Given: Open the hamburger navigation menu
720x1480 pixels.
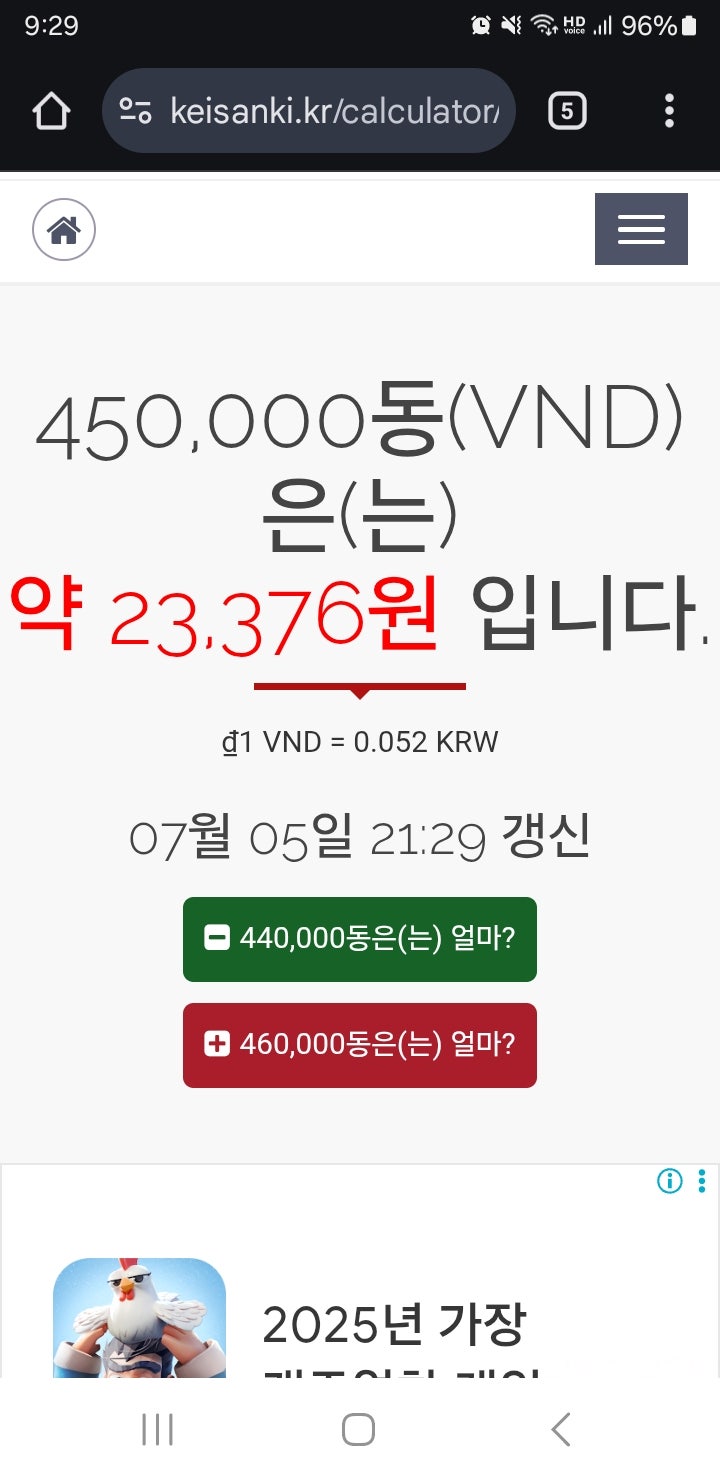Looking at the screenshot, I should tap(641, 229).
